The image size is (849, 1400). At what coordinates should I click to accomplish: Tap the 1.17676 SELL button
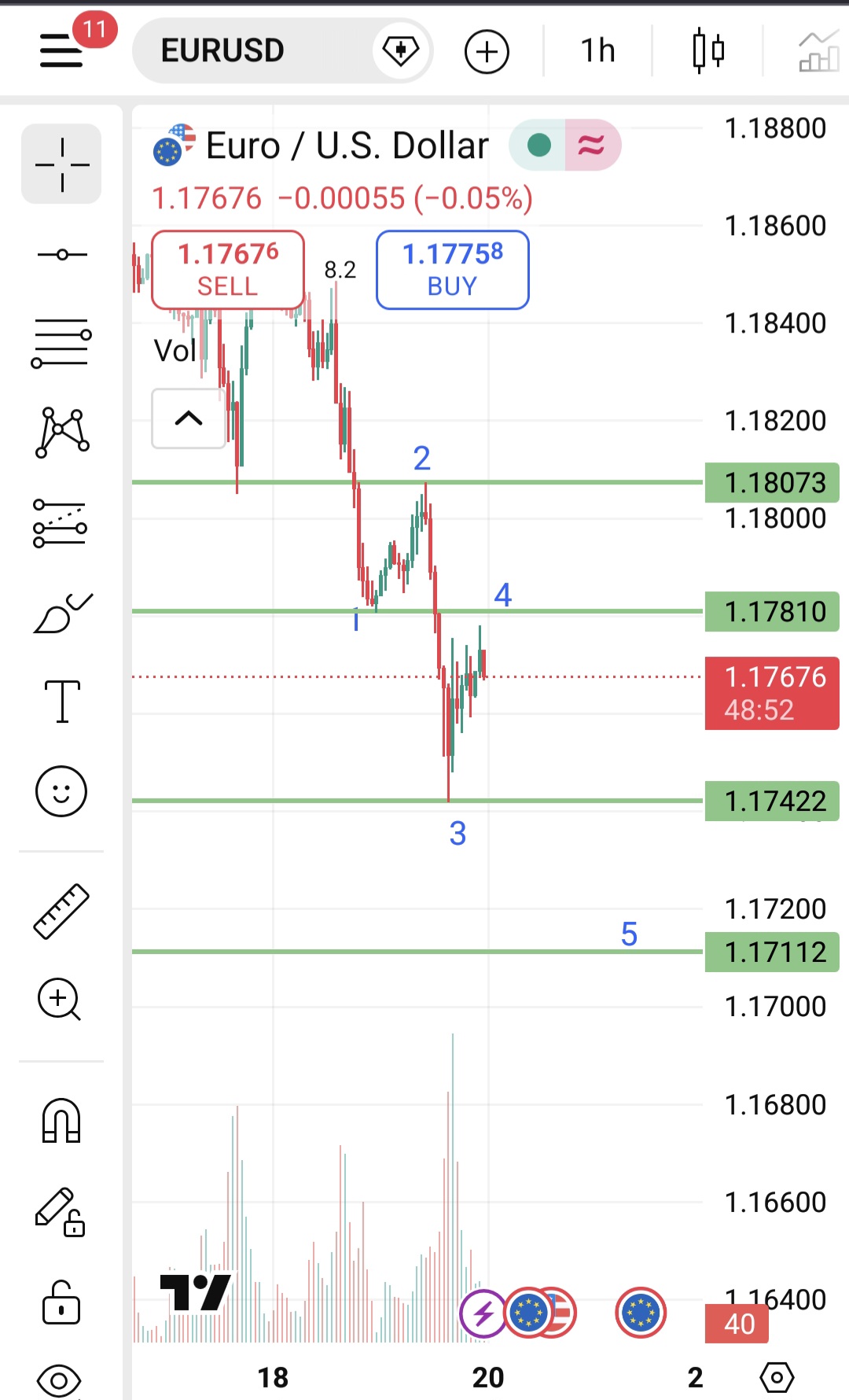(x=228, y=269)
